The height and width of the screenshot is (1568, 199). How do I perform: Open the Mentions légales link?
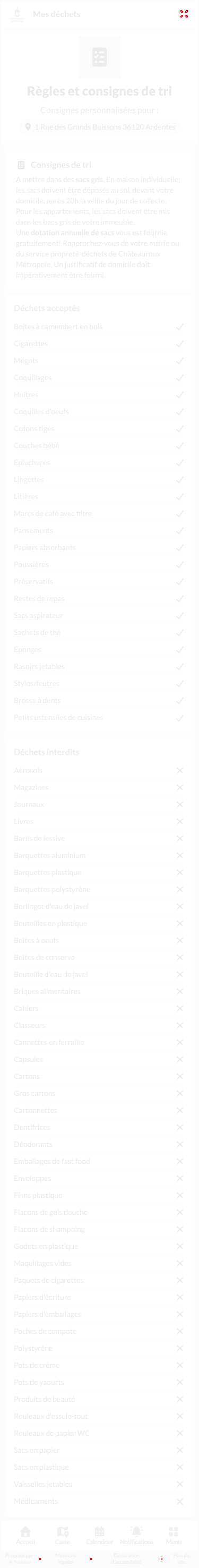pyautogui.click(x=66, y=1558)
